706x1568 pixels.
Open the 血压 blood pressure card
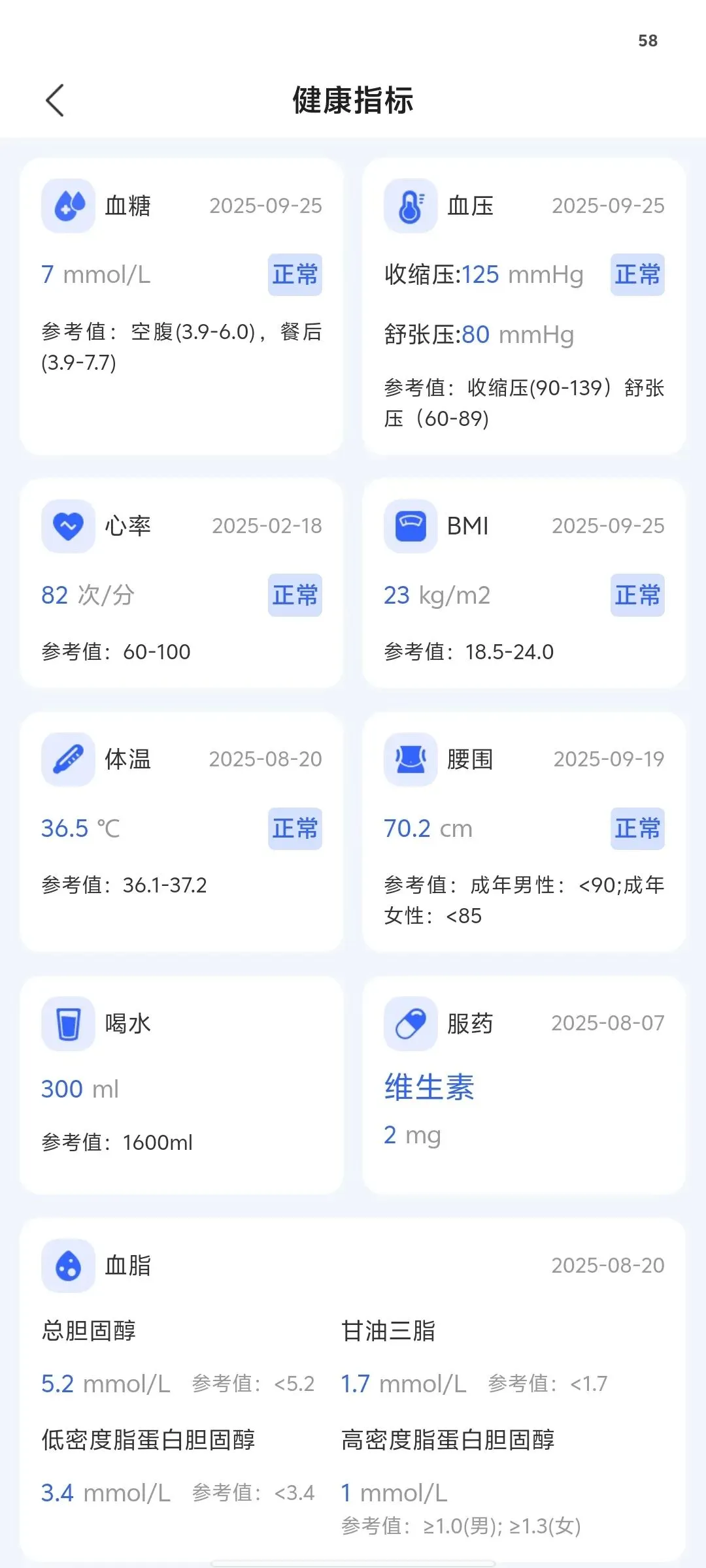pyautogui.click(x=524, y=306)
